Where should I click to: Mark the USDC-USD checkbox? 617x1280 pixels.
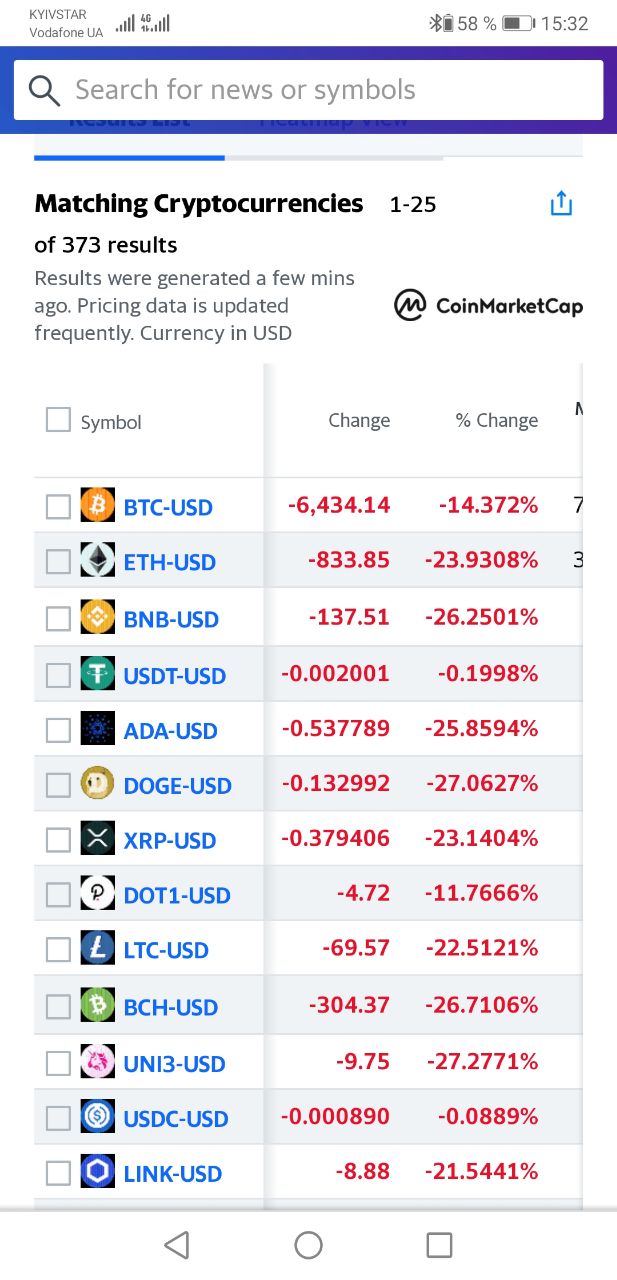pyautogui.click(x=58, y=1117)
